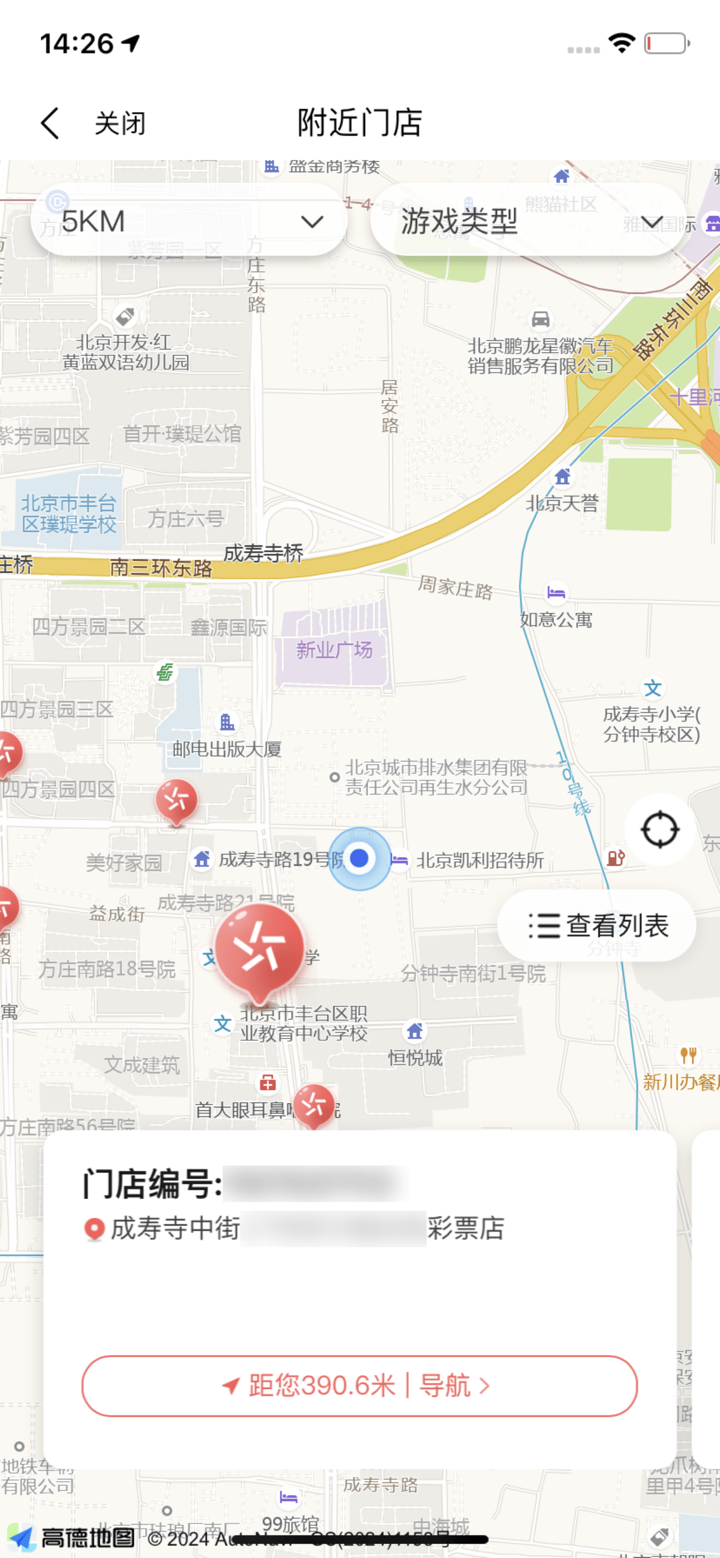720x1558 pixels.
Task: Click 关闭 to close the page
Action: tap(120, 122)
